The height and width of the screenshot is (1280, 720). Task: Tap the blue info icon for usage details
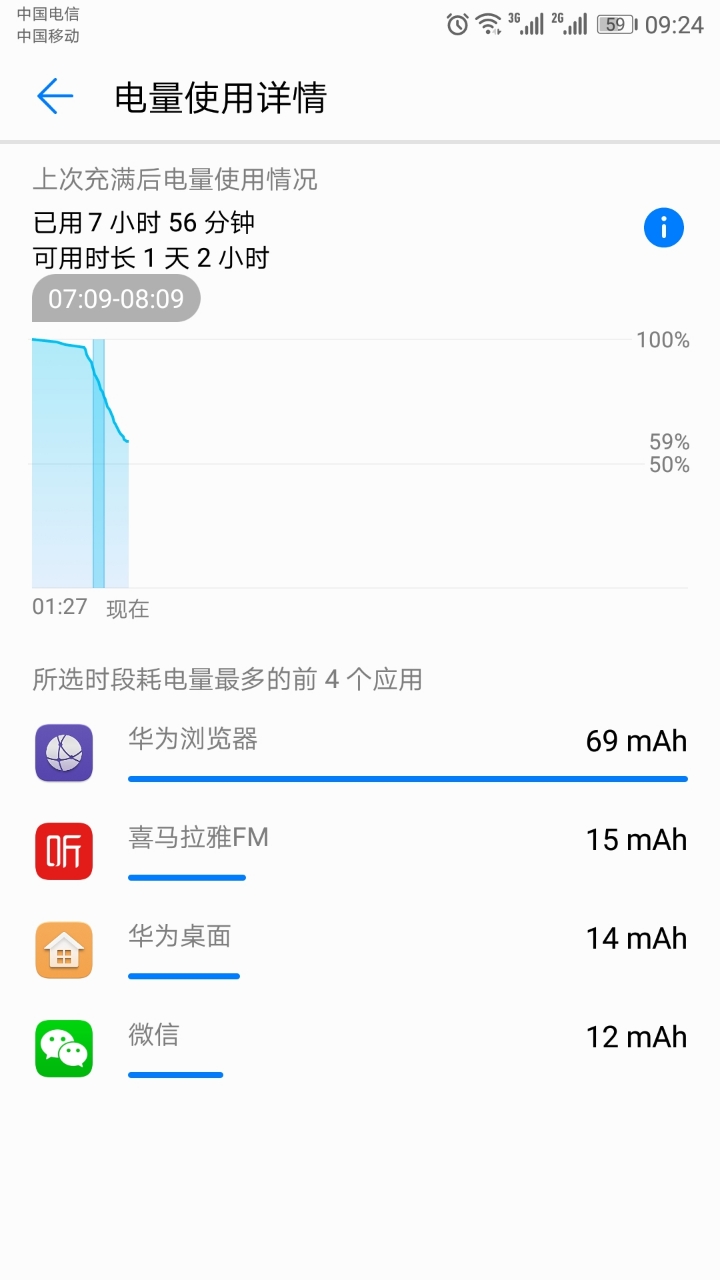[x=663, y=227]
